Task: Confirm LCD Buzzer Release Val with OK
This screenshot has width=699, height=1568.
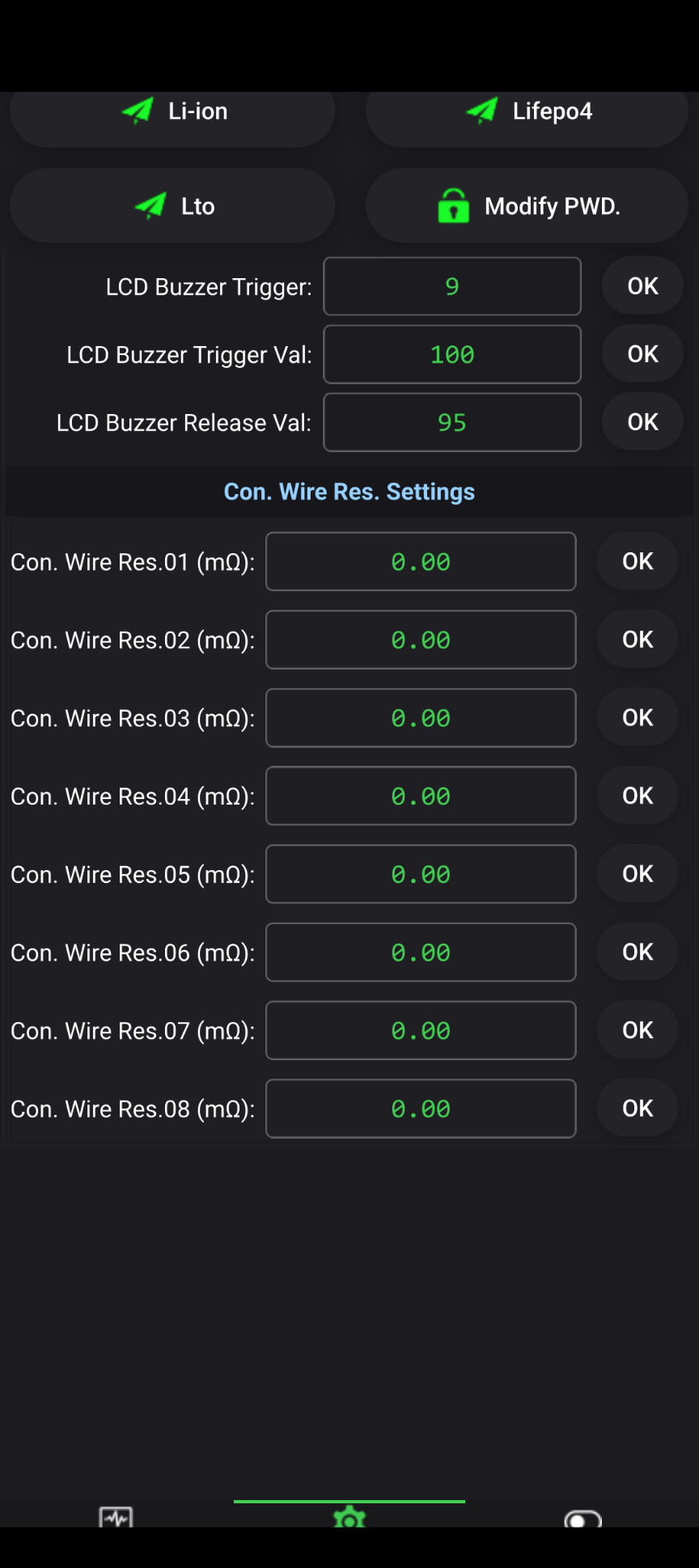Action: (x=642, y=422)
